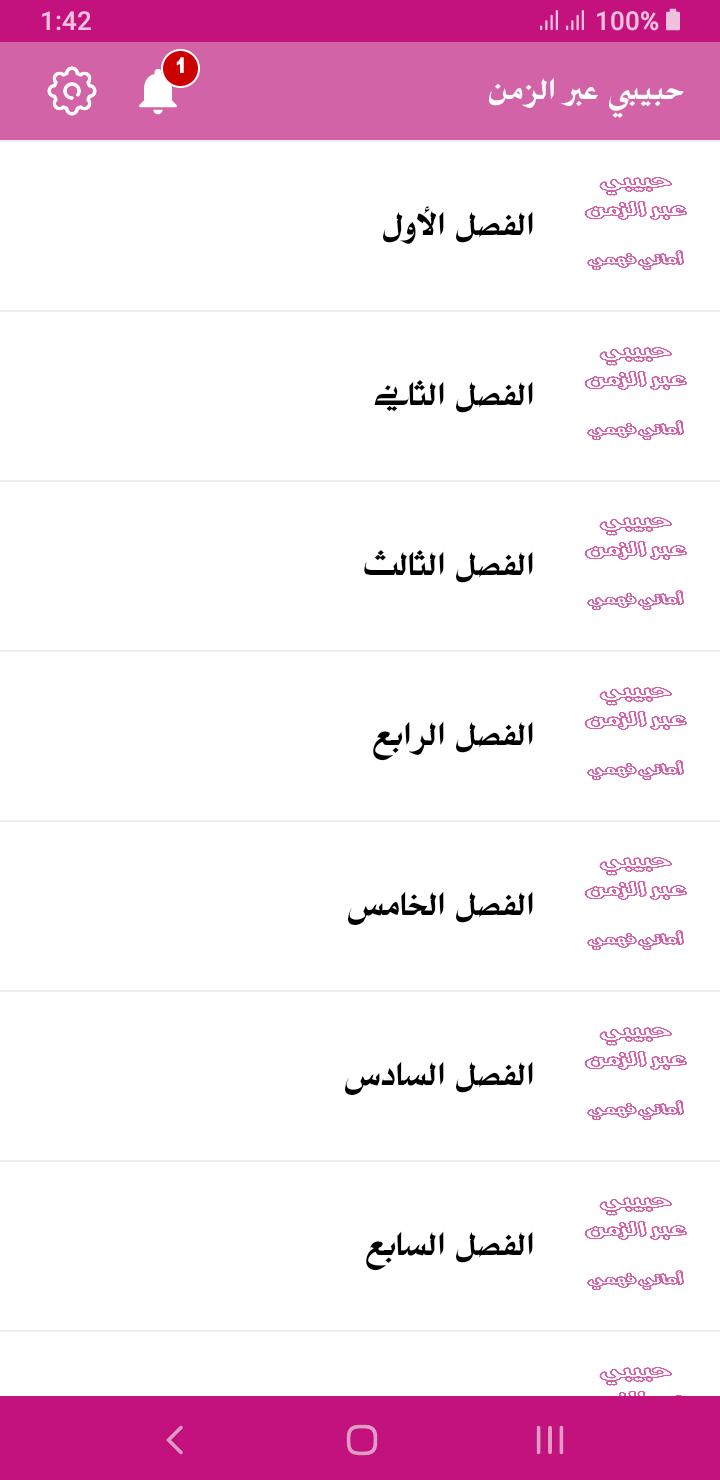This screenshot has height=1480, width=720.
Task: Open chapter الفصل الأول
Action: [458, 226]
